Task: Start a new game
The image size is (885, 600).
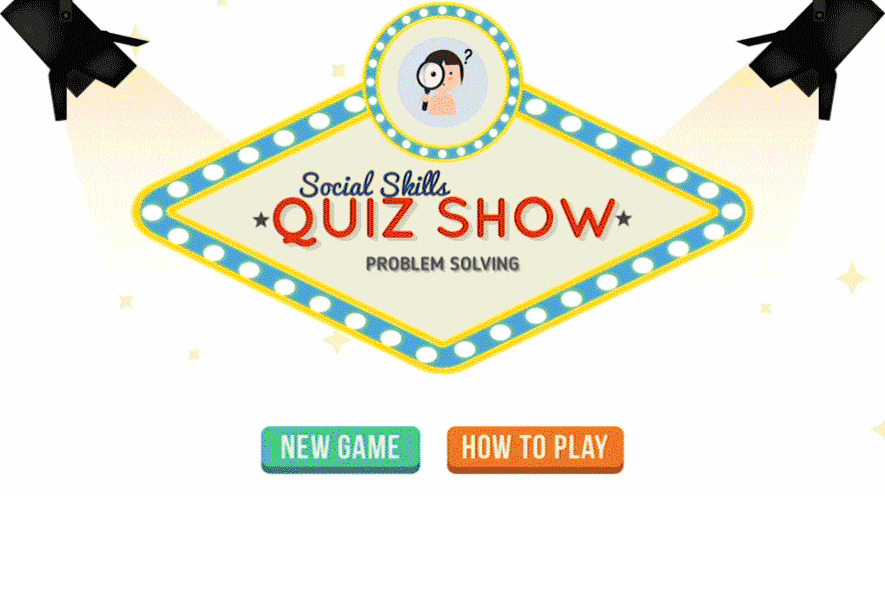Action: point(340,447)
